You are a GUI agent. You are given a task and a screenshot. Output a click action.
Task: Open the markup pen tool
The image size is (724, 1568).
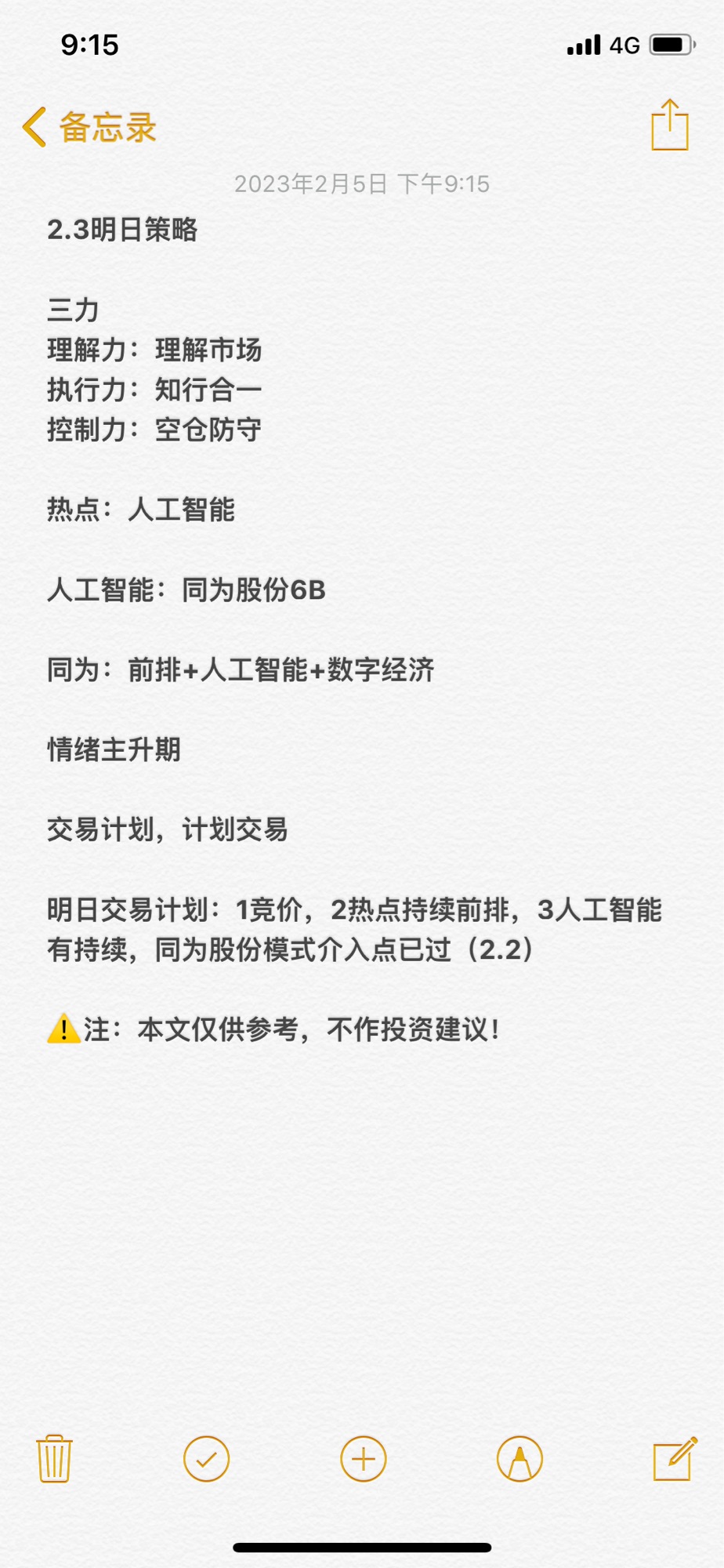point(519,1459)
